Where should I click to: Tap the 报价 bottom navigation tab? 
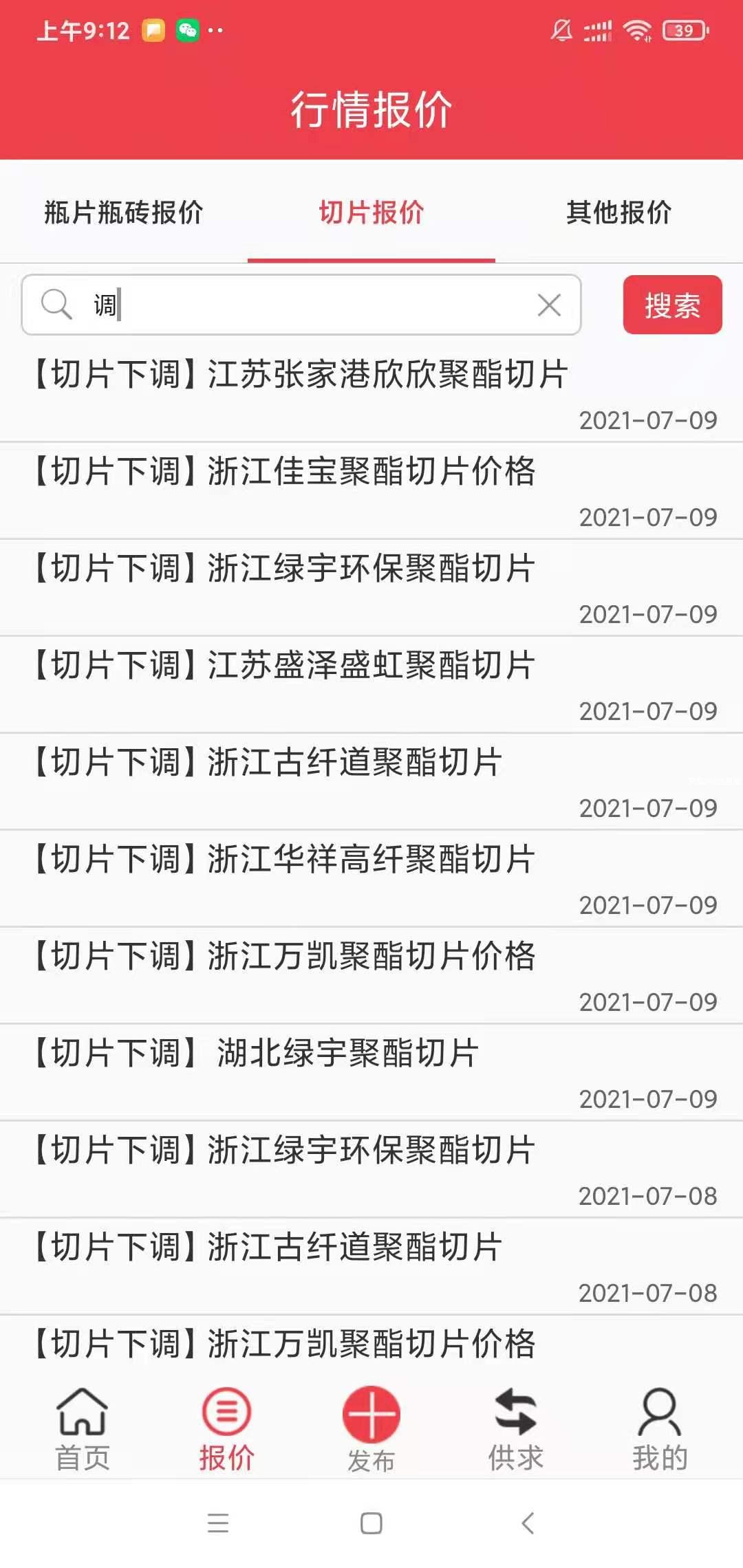tap(227, 1428)
